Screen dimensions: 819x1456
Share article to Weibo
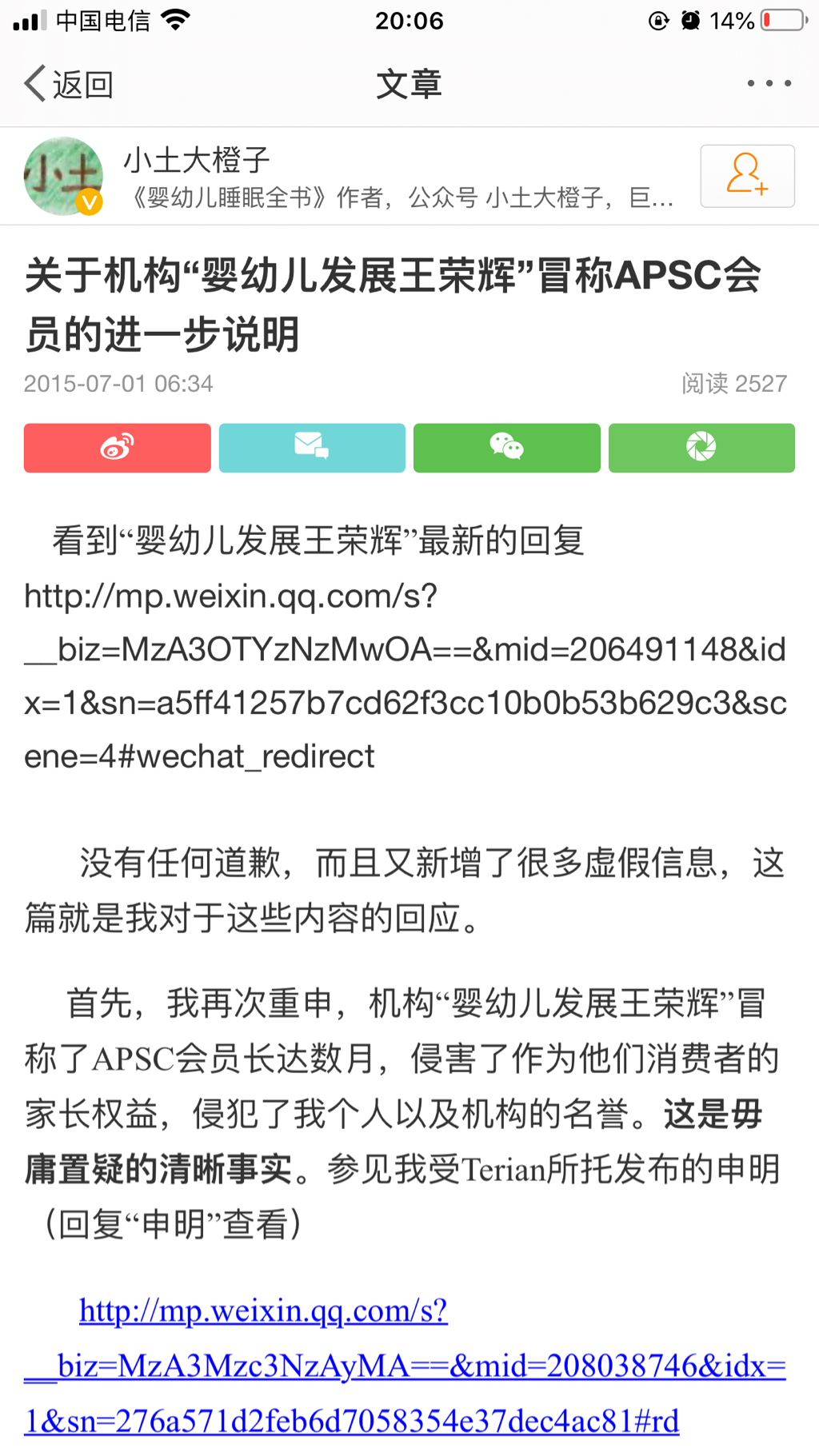[x=118, y=448]
